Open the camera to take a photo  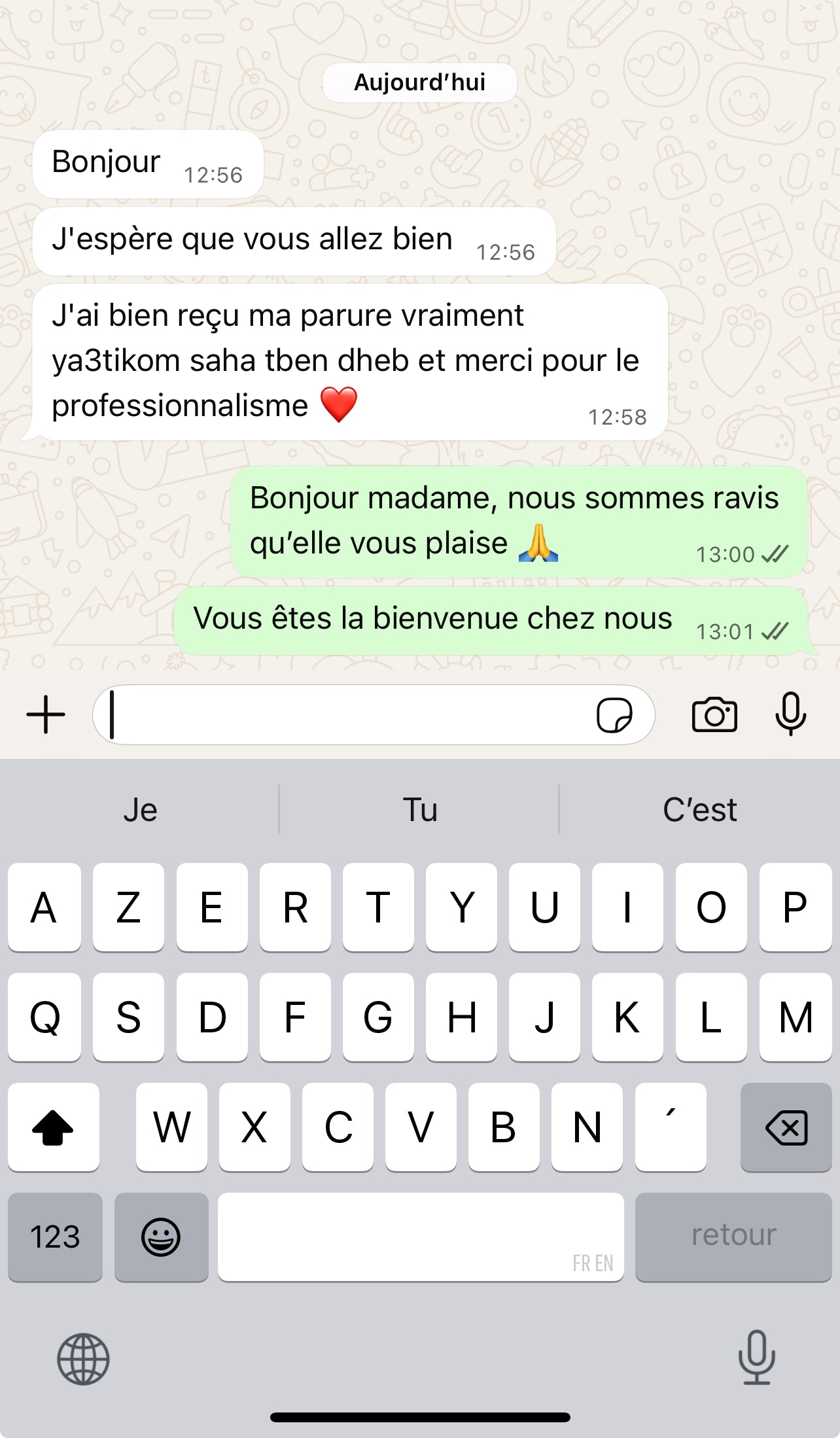tap(714, 714)
